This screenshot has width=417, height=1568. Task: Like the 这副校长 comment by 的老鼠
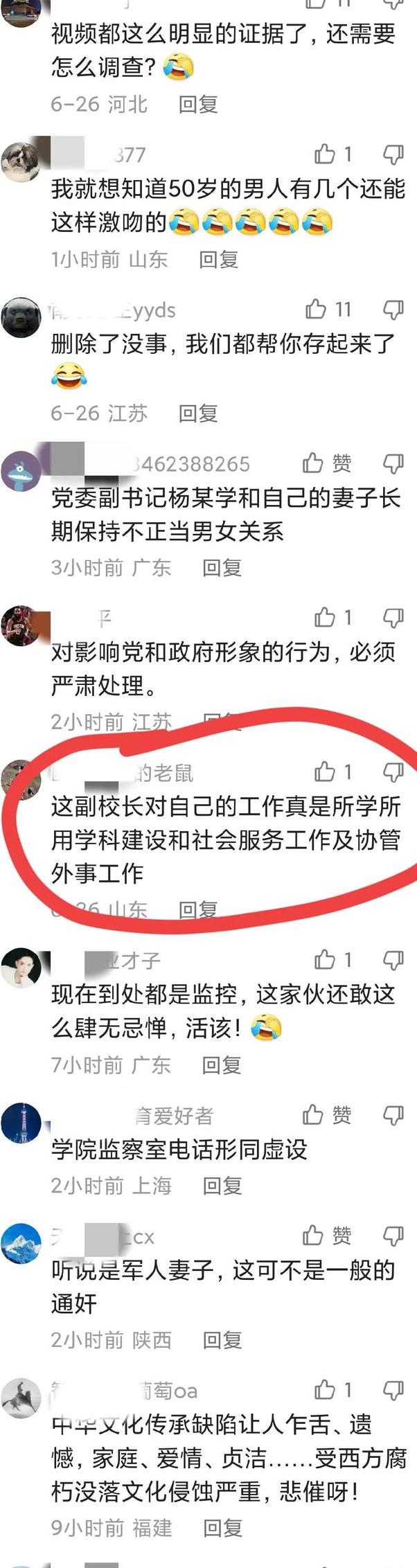pos(325,772)
